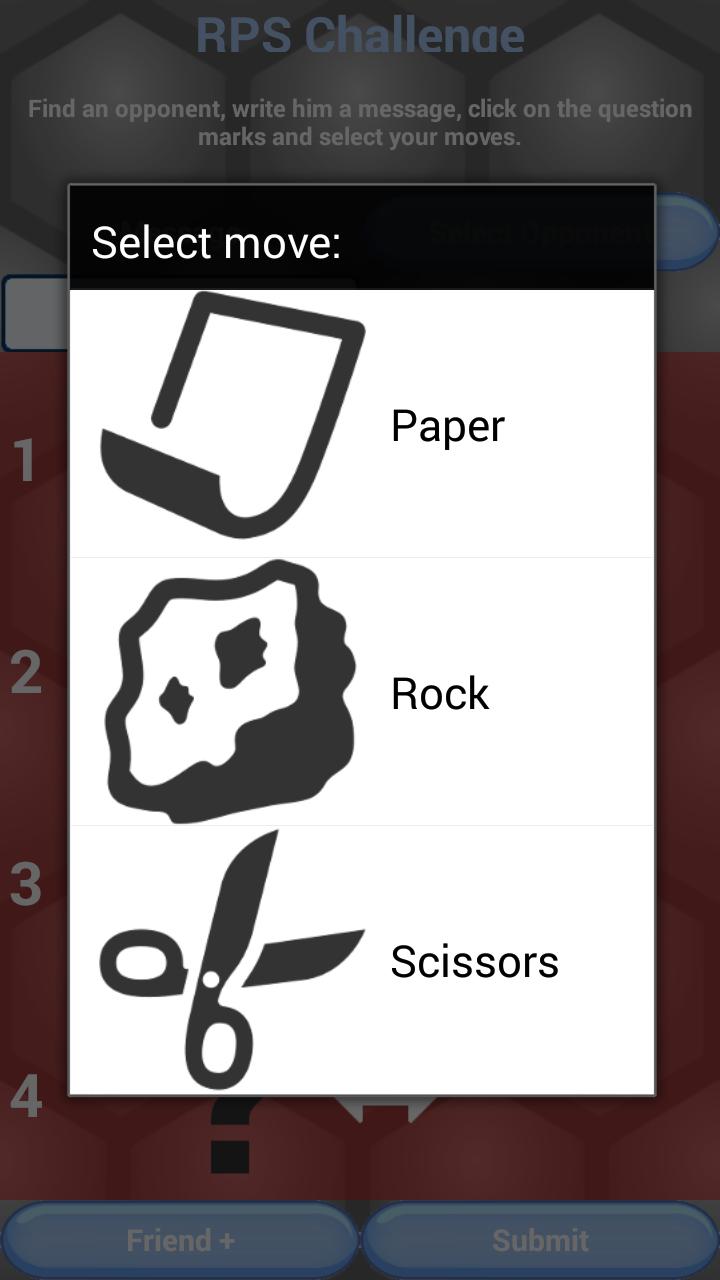Image resolution: width=720 pixels, height=1280 pixels.
Task: Pick Scissors as your move
Action: 362,960
